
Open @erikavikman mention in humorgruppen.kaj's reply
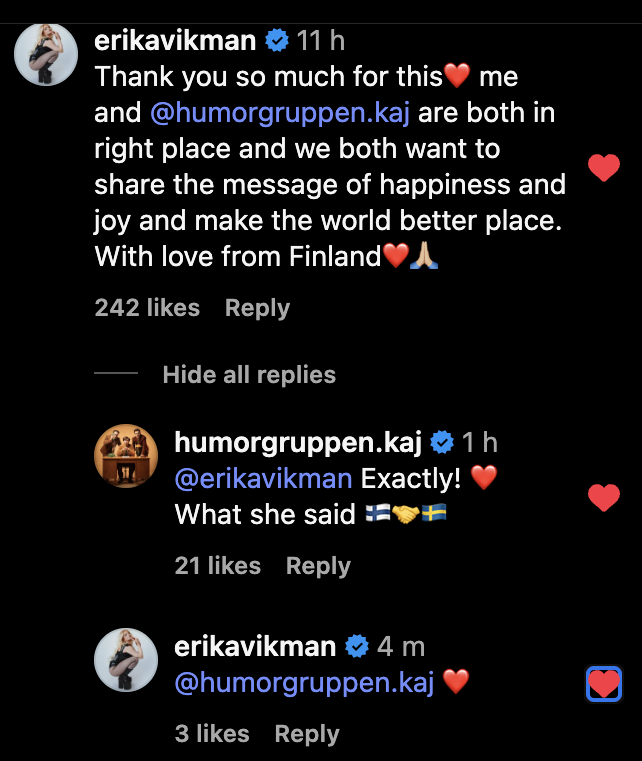[263, 479]
